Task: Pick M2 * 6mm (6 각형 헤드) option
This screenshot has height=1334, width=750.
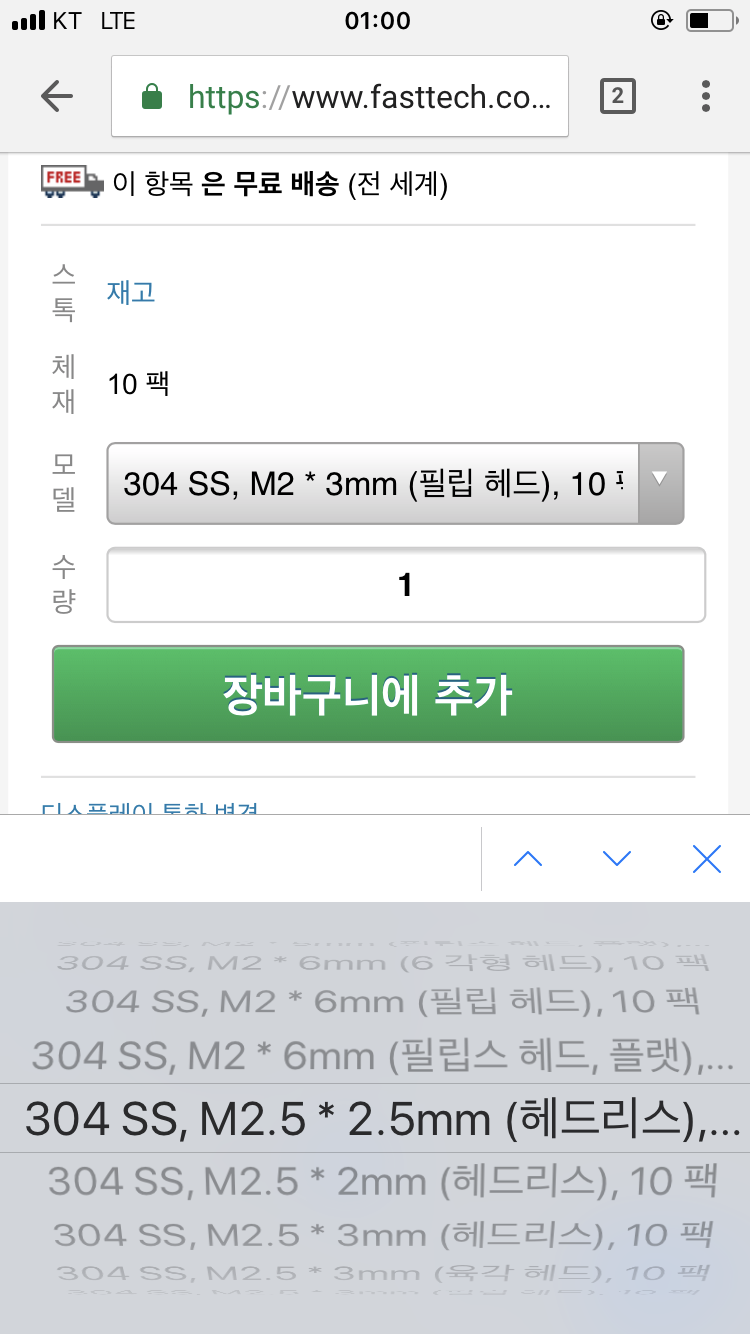Action: point(383,963)
